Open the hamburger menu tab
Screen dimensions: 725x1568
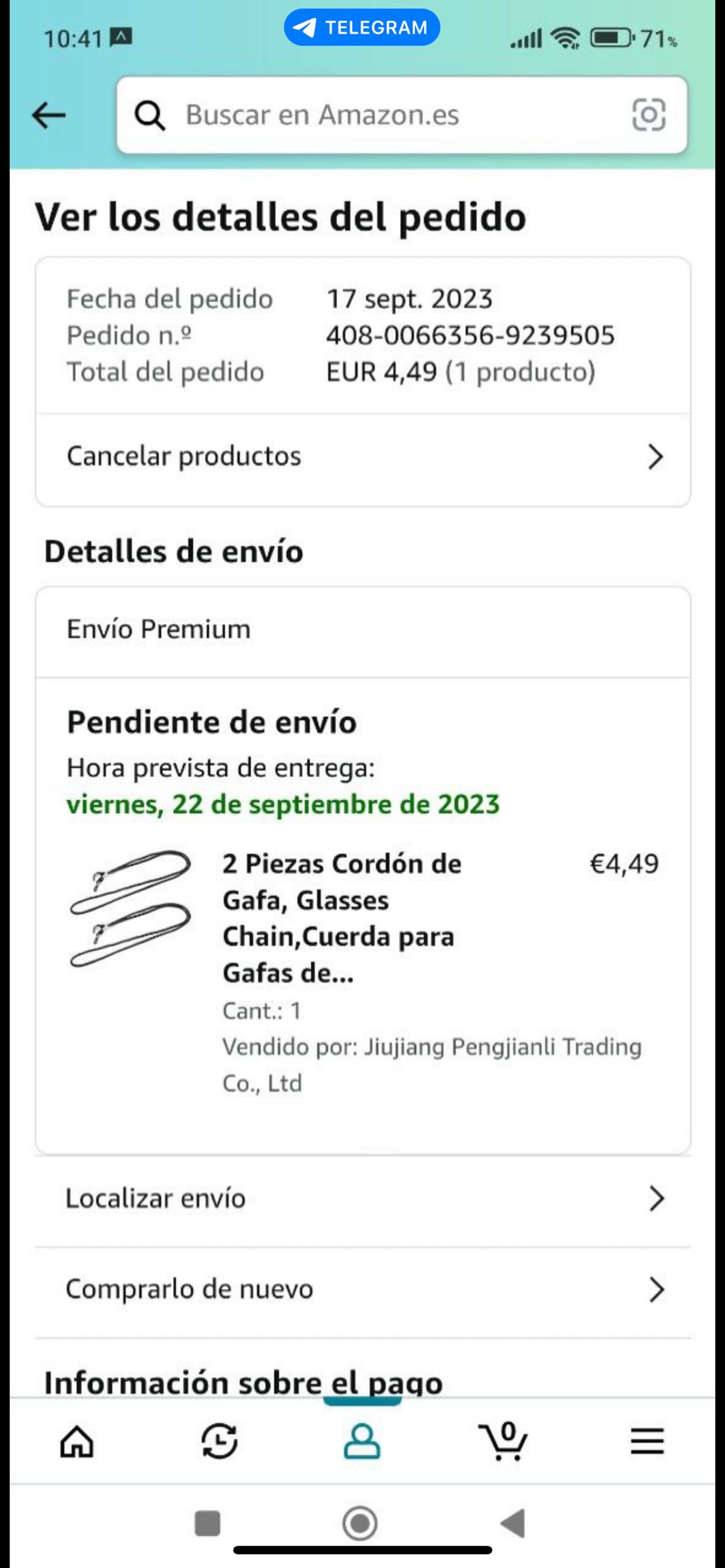click(647, 1442)
